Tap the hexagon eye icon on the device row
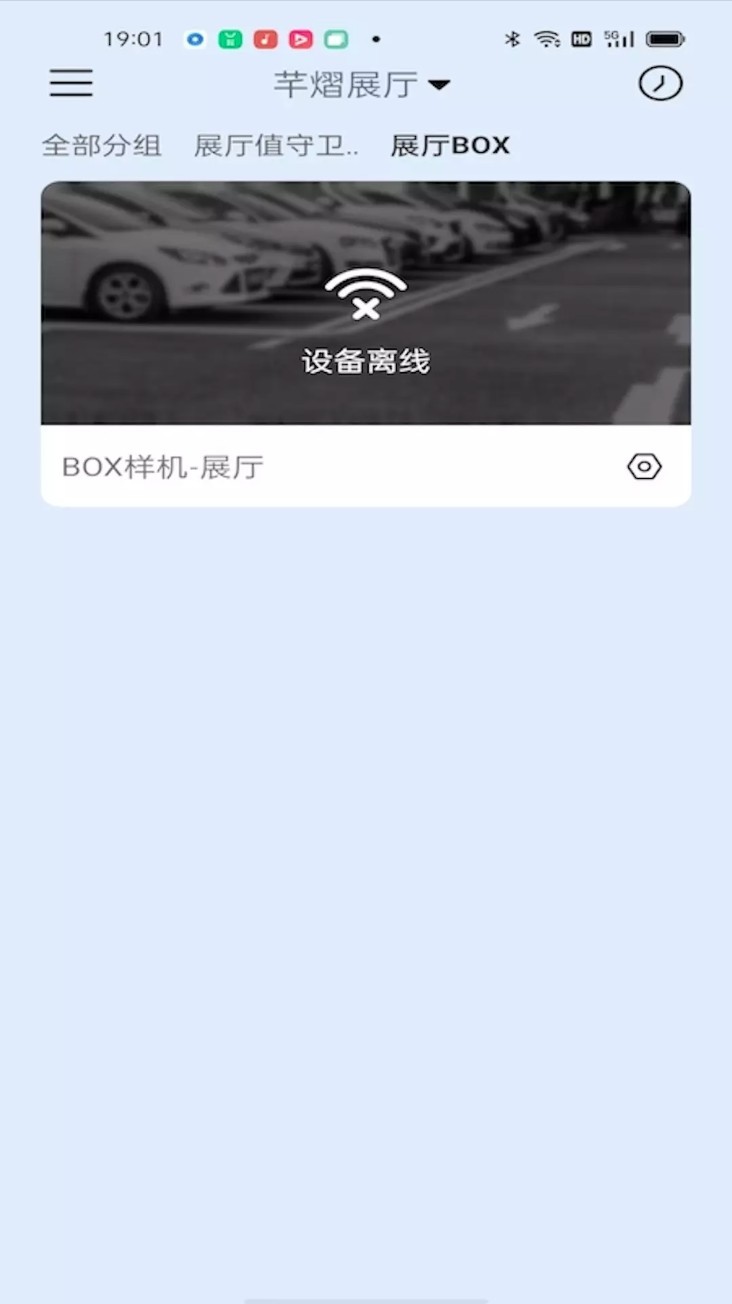Image resolution: width=732 pixels, height=1304 pixels. click(644, 466)
